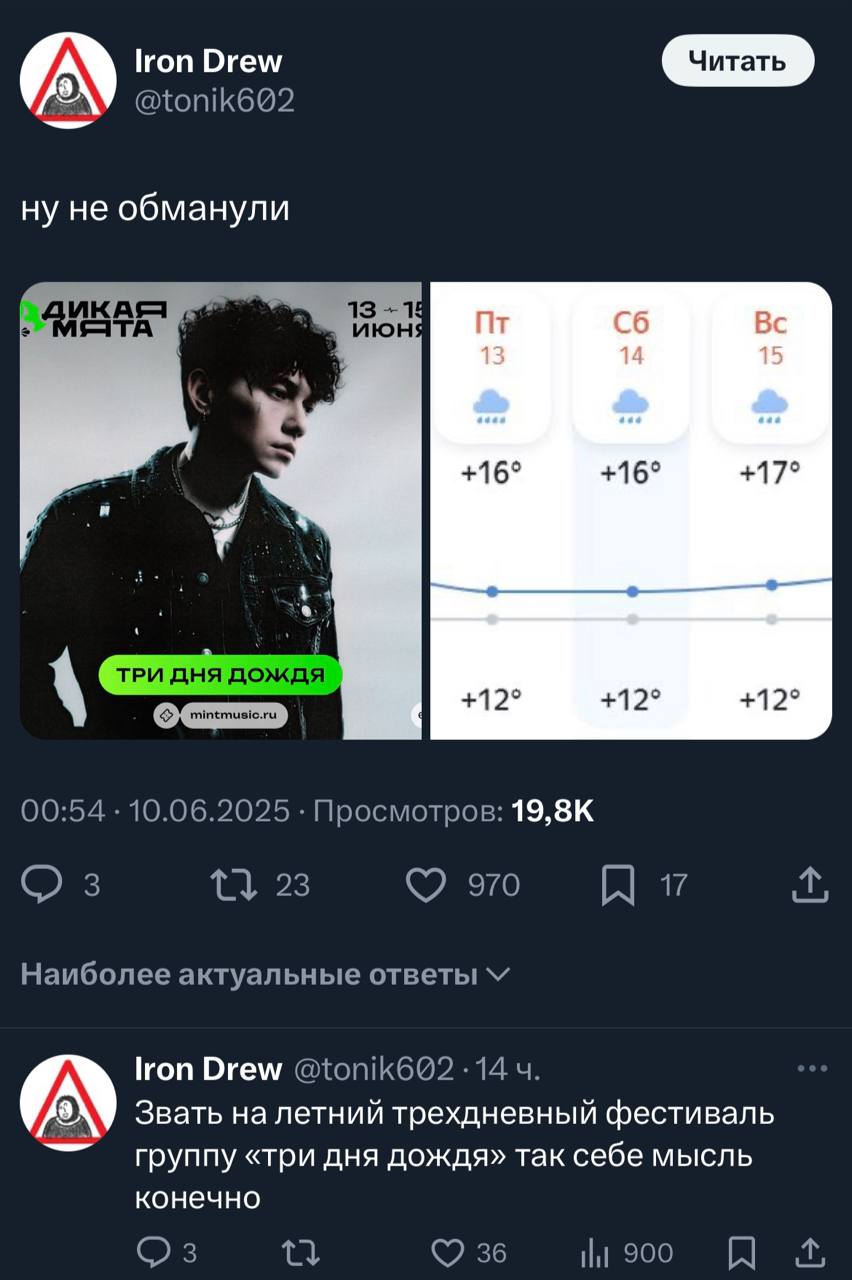Screen dimensions: 852x1280
Task: Bookmark the reply from Iron Drew
Action: point(741,1253)
